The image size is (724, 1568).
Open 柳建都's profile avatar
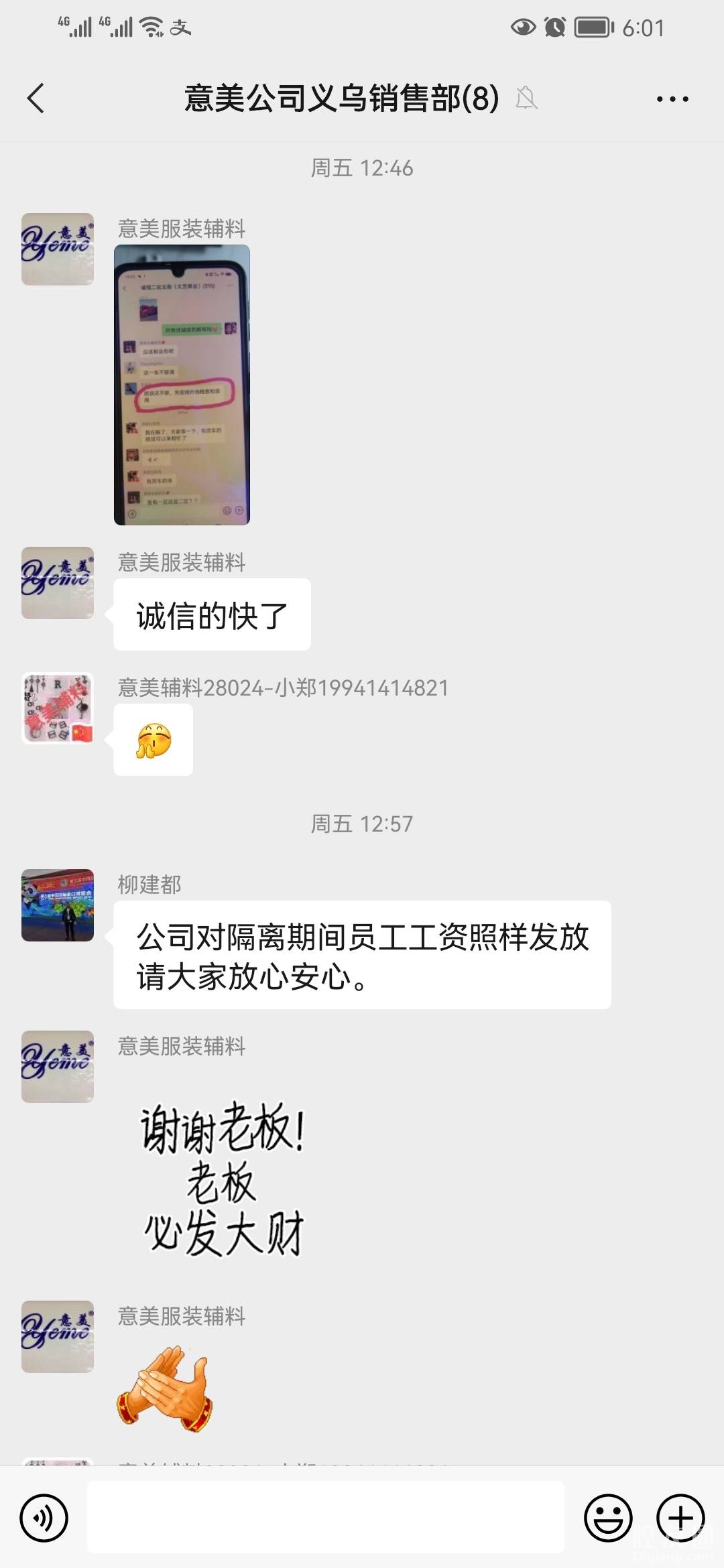coord(58,905)
